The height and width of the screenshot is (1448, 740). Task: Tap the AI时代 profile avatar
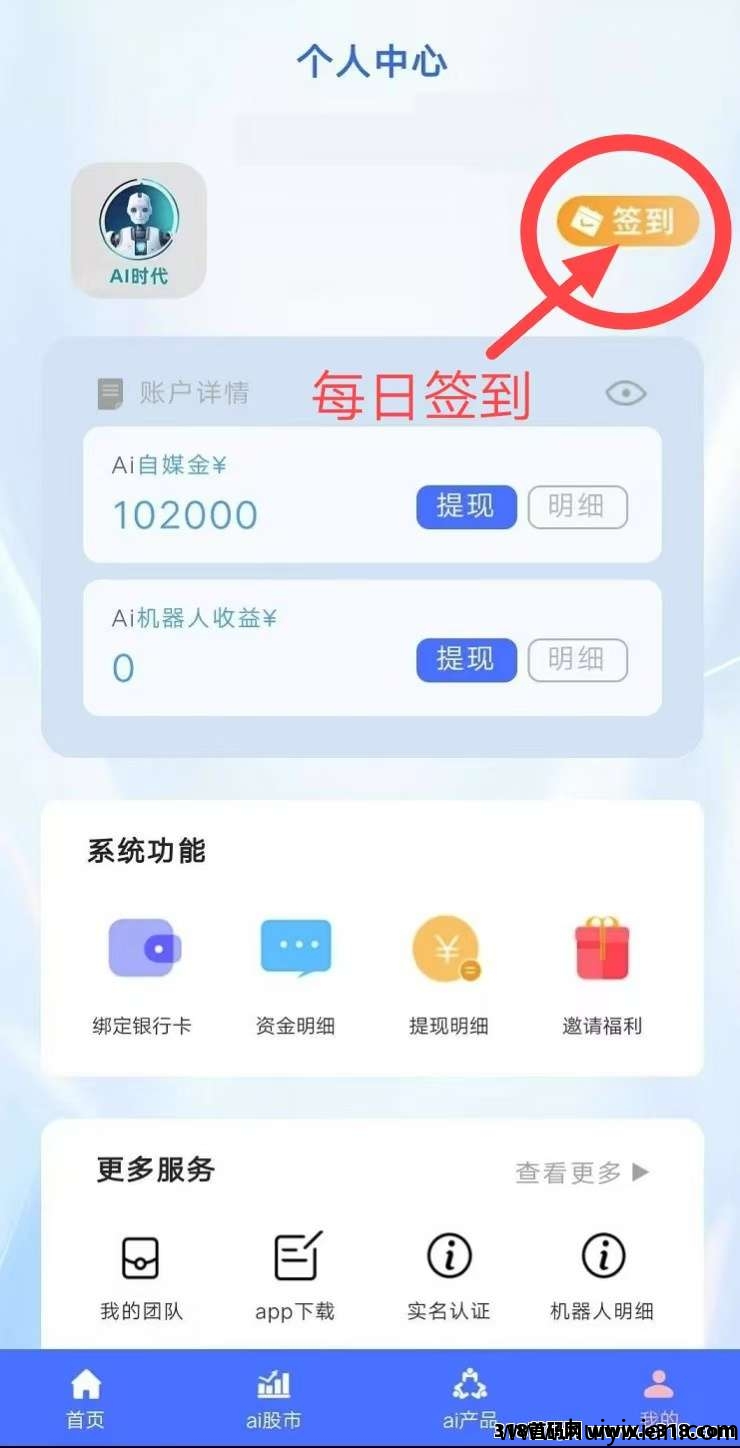tap(139, 230)
